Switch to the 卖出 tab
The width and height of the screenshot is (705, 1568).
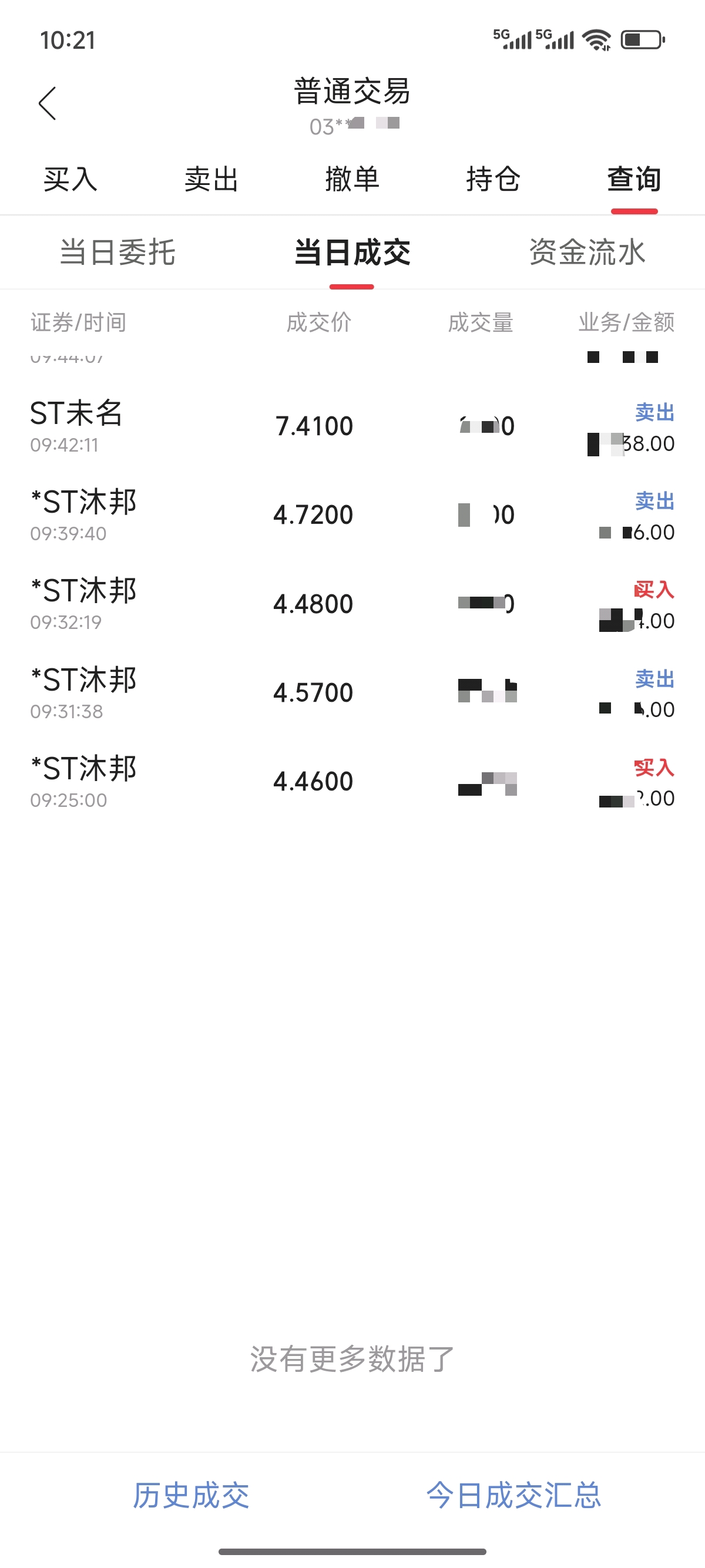(211, 180)
